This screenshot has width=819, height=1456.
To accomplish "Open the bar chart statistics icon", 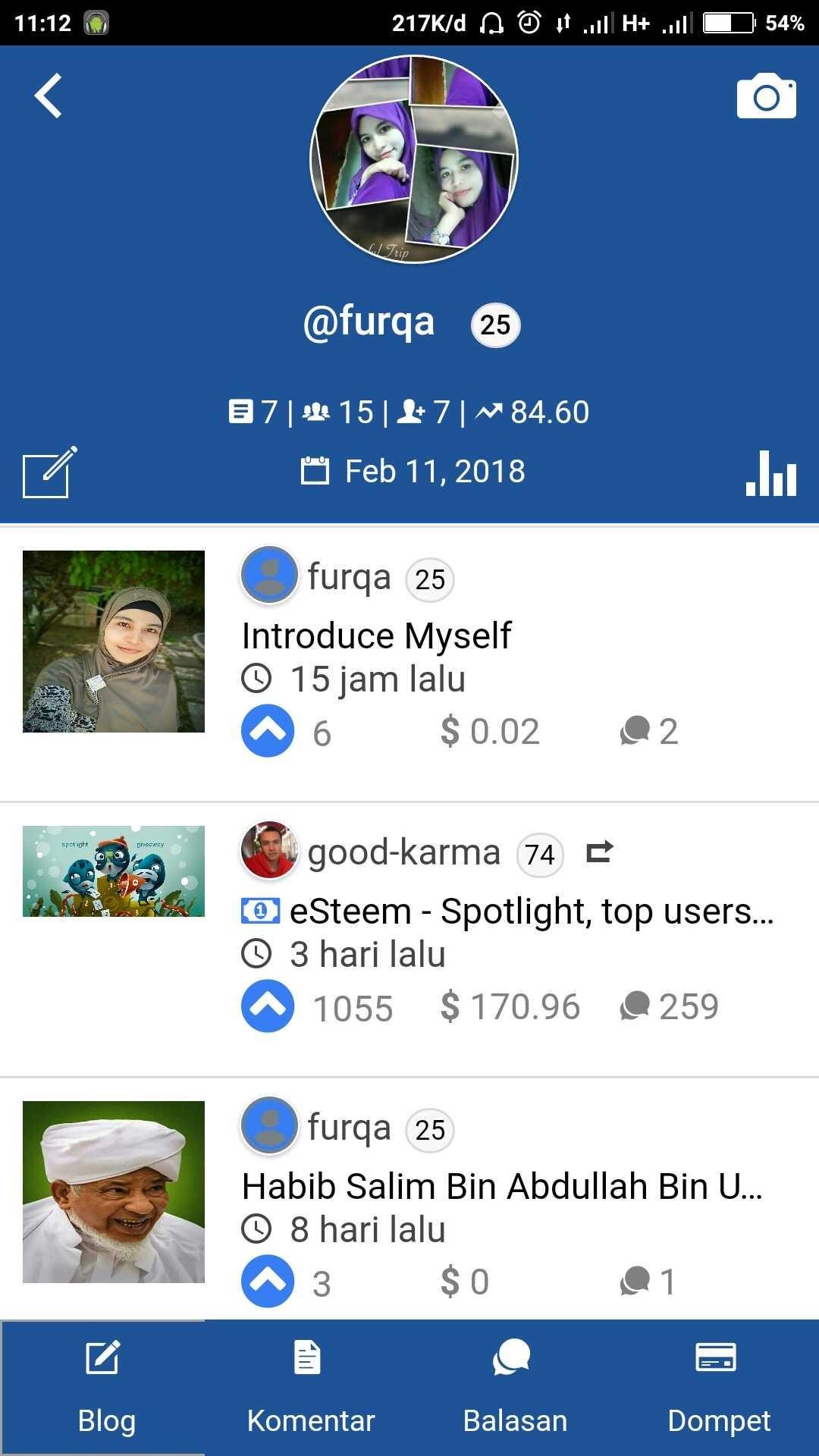I will click(771, 473).
